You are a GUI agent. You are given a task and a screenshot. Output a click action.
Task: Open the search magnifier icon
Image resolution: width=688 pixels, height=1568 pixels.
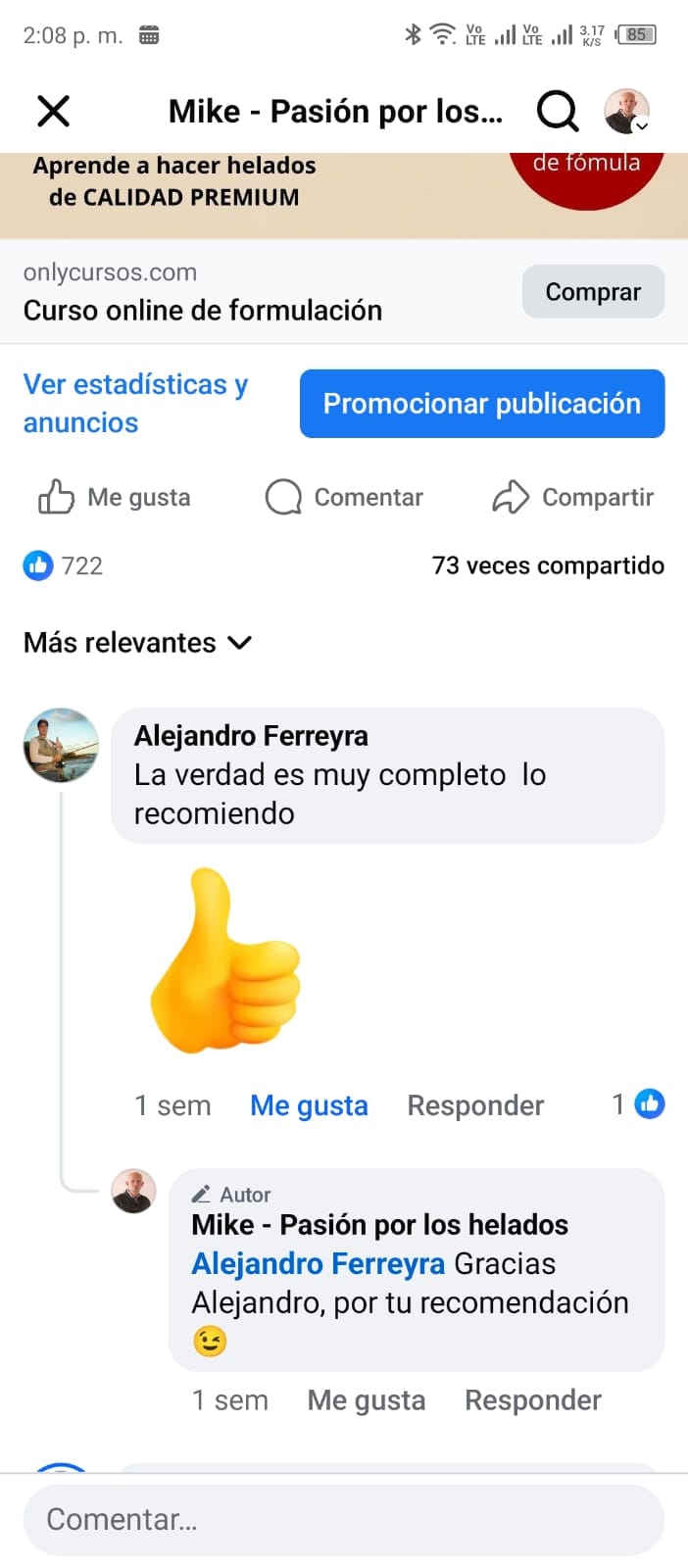(557, 111)
